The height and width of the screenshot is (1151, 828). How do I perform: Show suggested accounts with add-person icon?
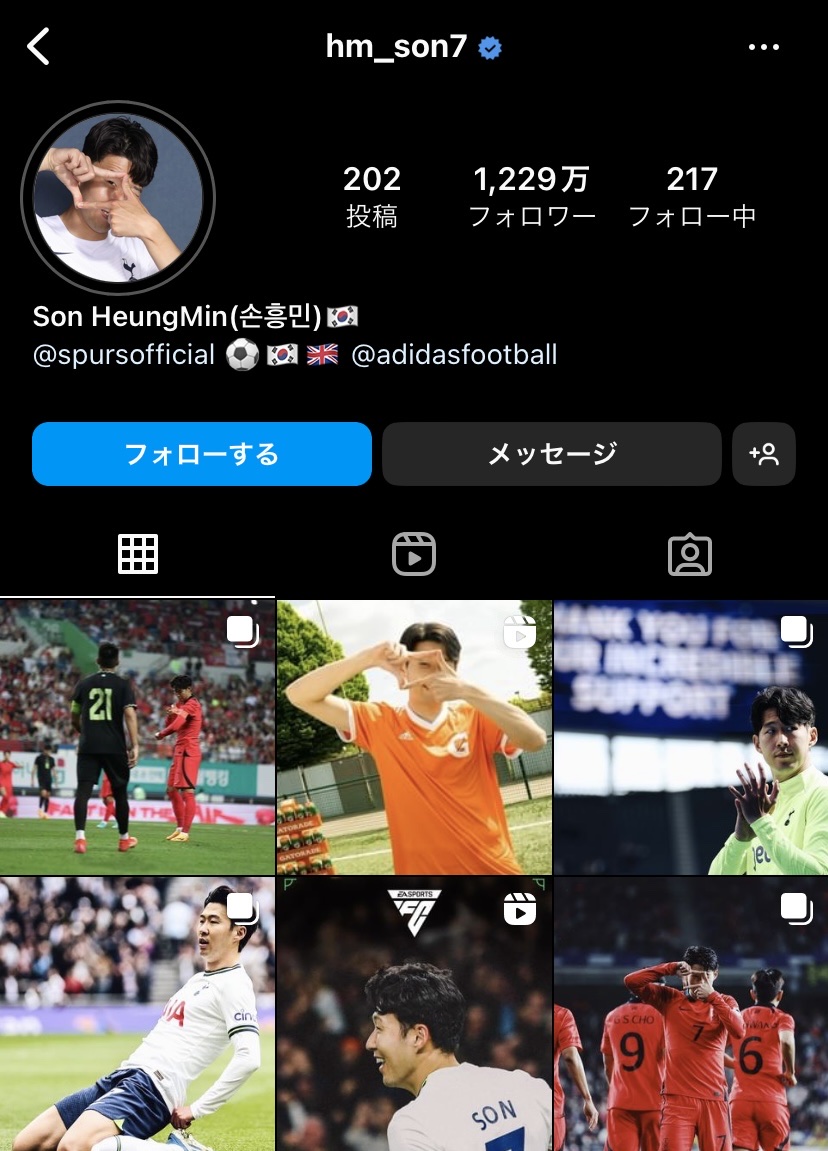tap(764, 454)
